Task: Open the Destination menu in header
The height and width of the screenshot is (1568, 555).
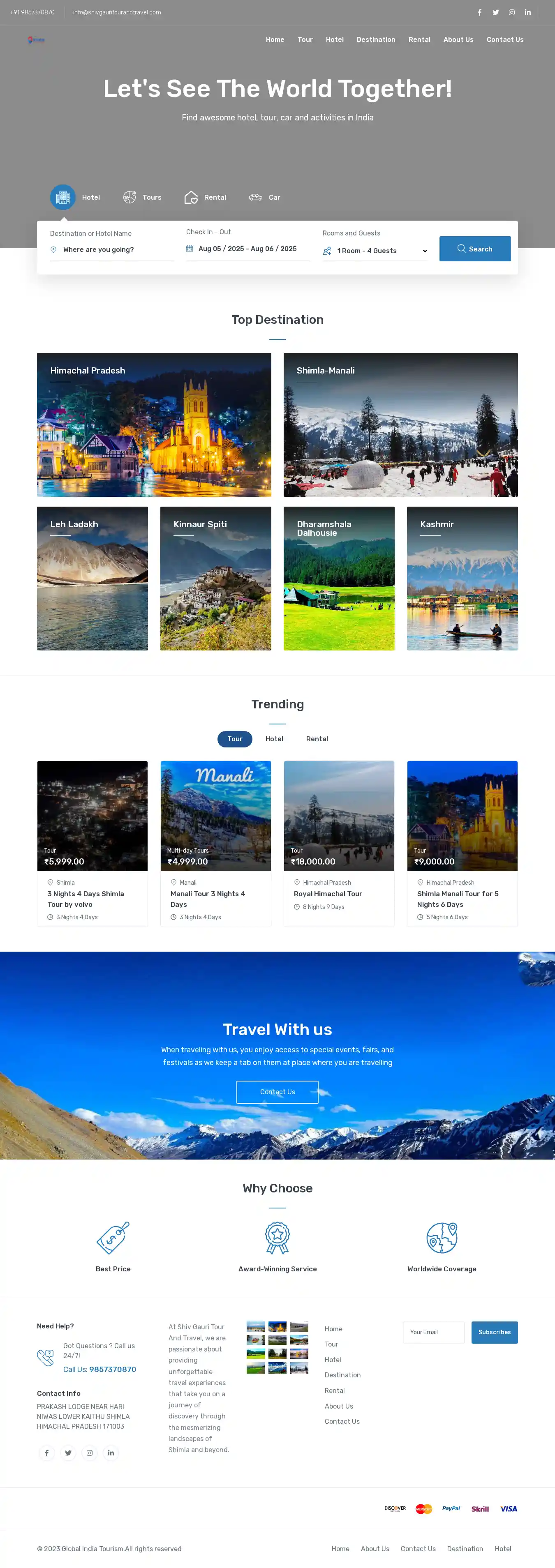Action: (x=375, y=39)
